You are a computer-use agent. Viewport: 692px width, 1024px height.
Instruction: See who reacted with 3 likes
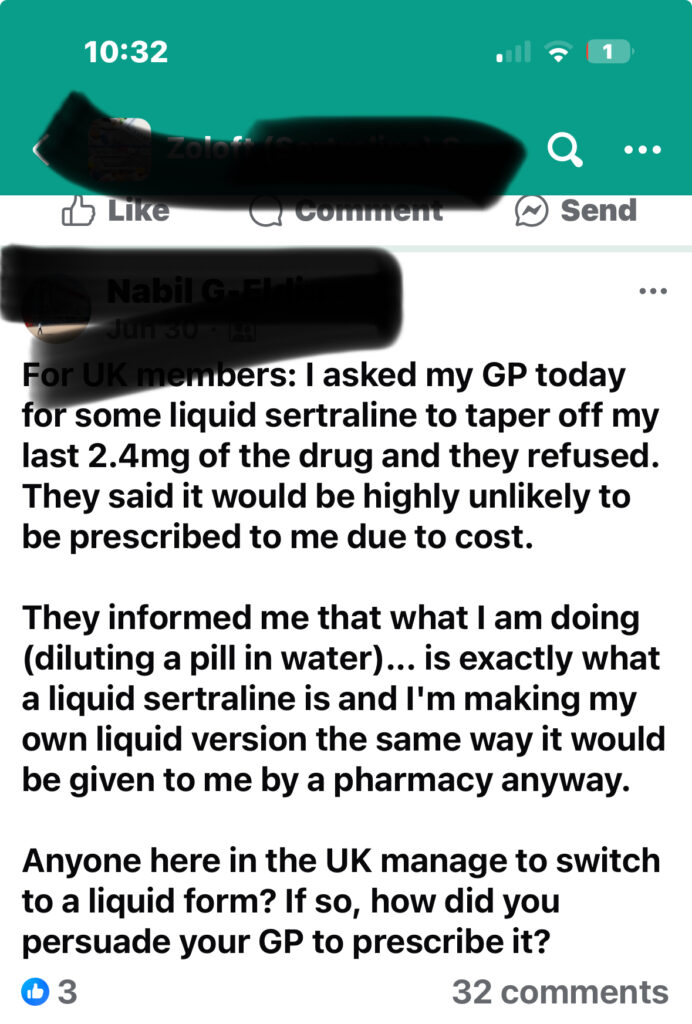50,992
